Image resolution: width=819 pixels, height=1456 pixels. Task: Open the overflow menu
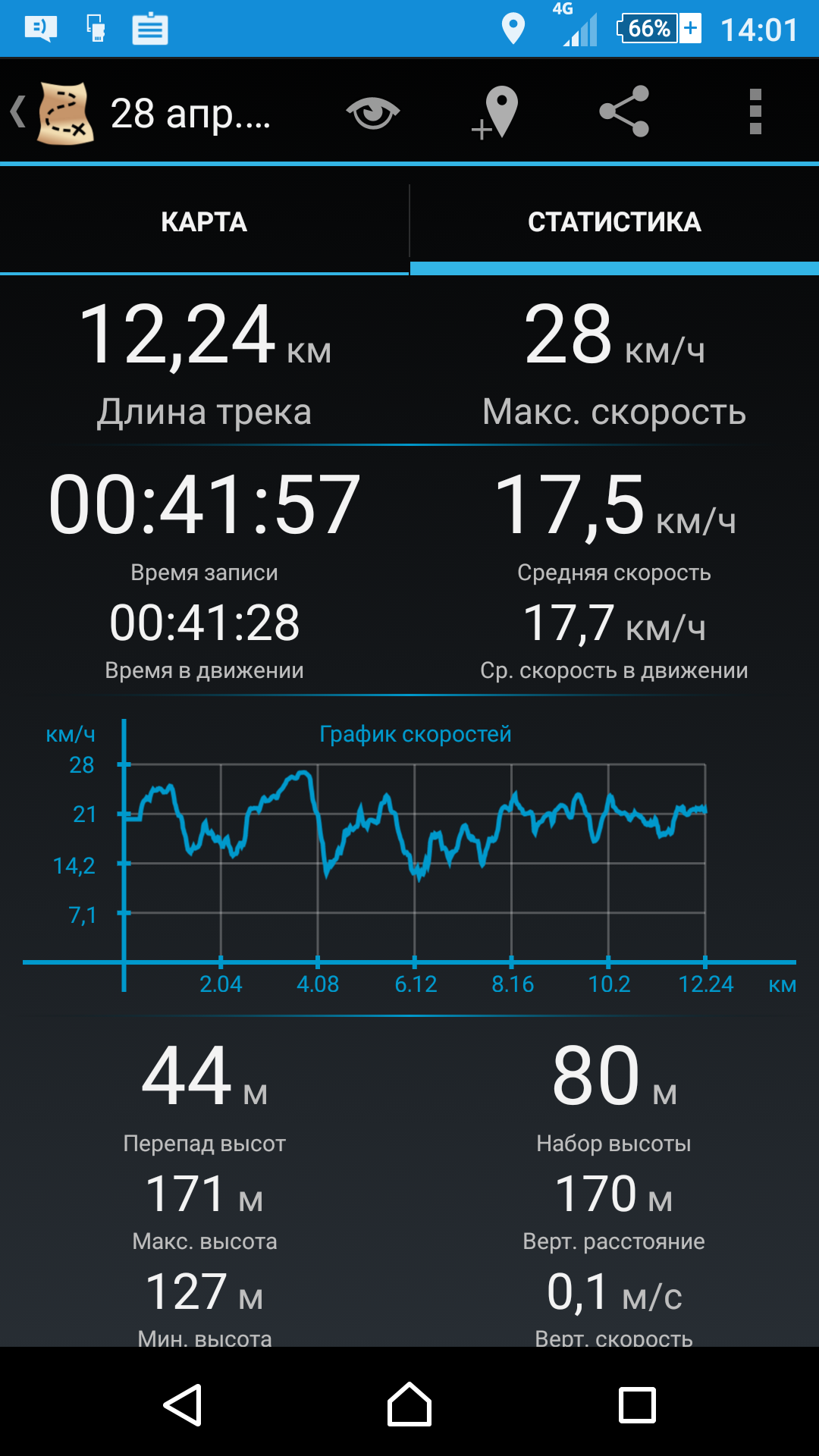pos(755,112)
